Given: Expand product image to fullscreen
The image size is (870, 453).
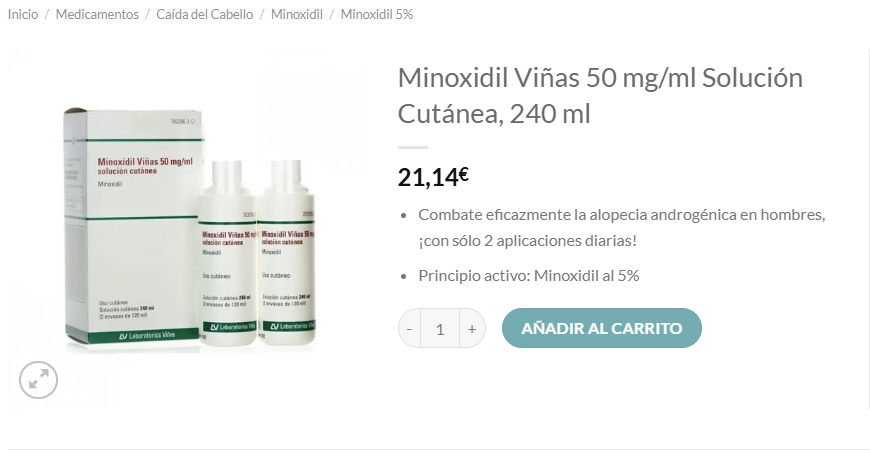Looking at the screenshot, I should point(39,379).
